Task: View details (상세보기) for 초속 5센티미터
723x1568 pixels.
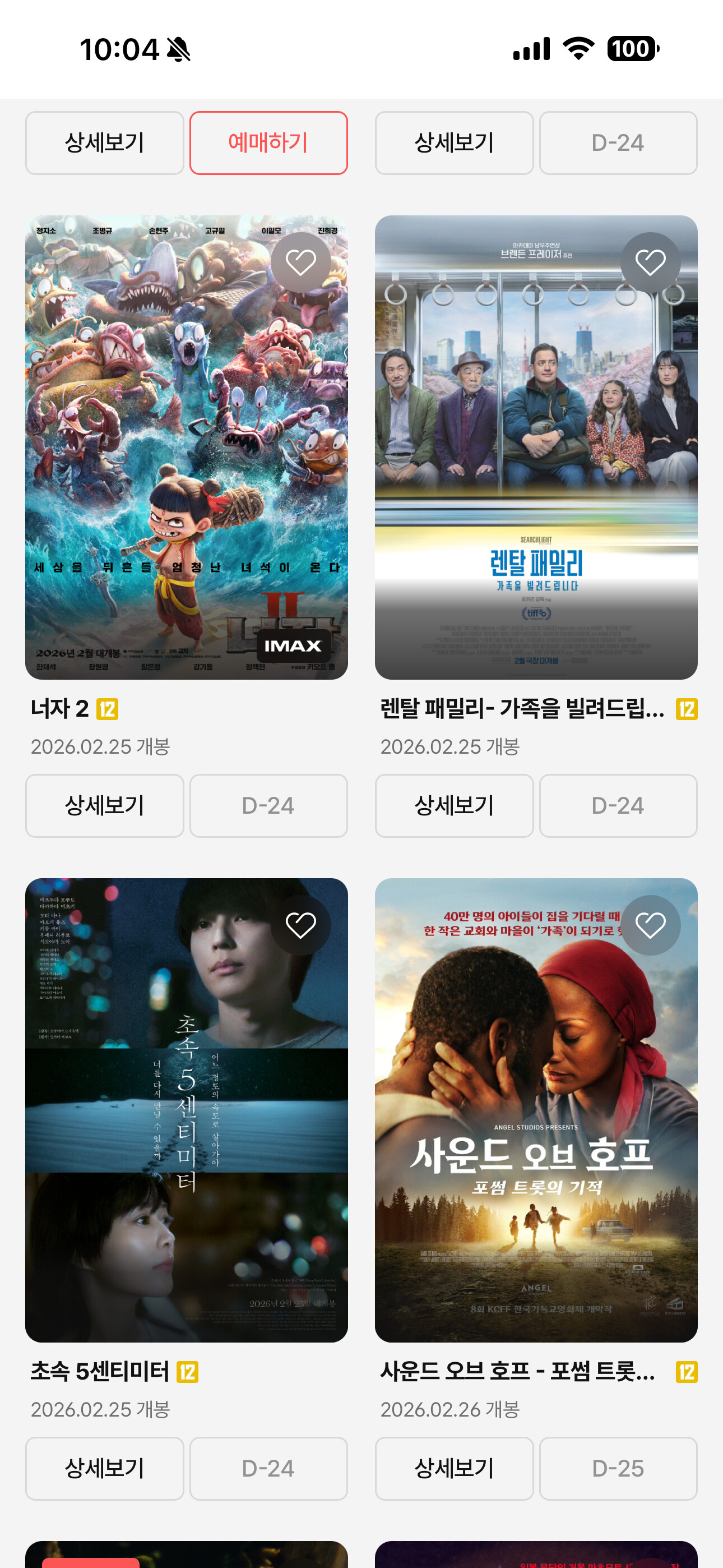Action: tap(105, 1469)
